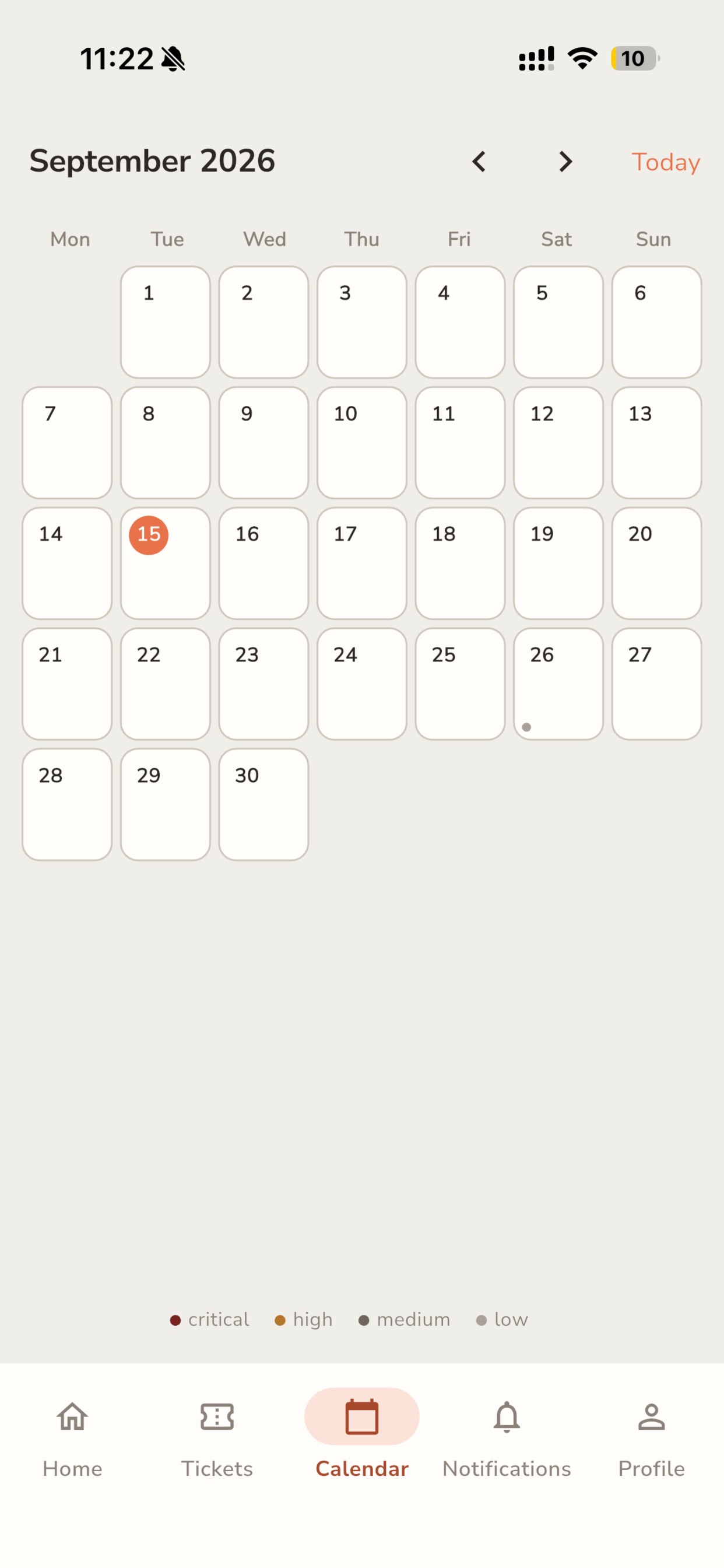Viewport: 724px width, 1568px height.
Task: Select Sunday the 20th
Action: pyautogui.click(x=656, y=563)
